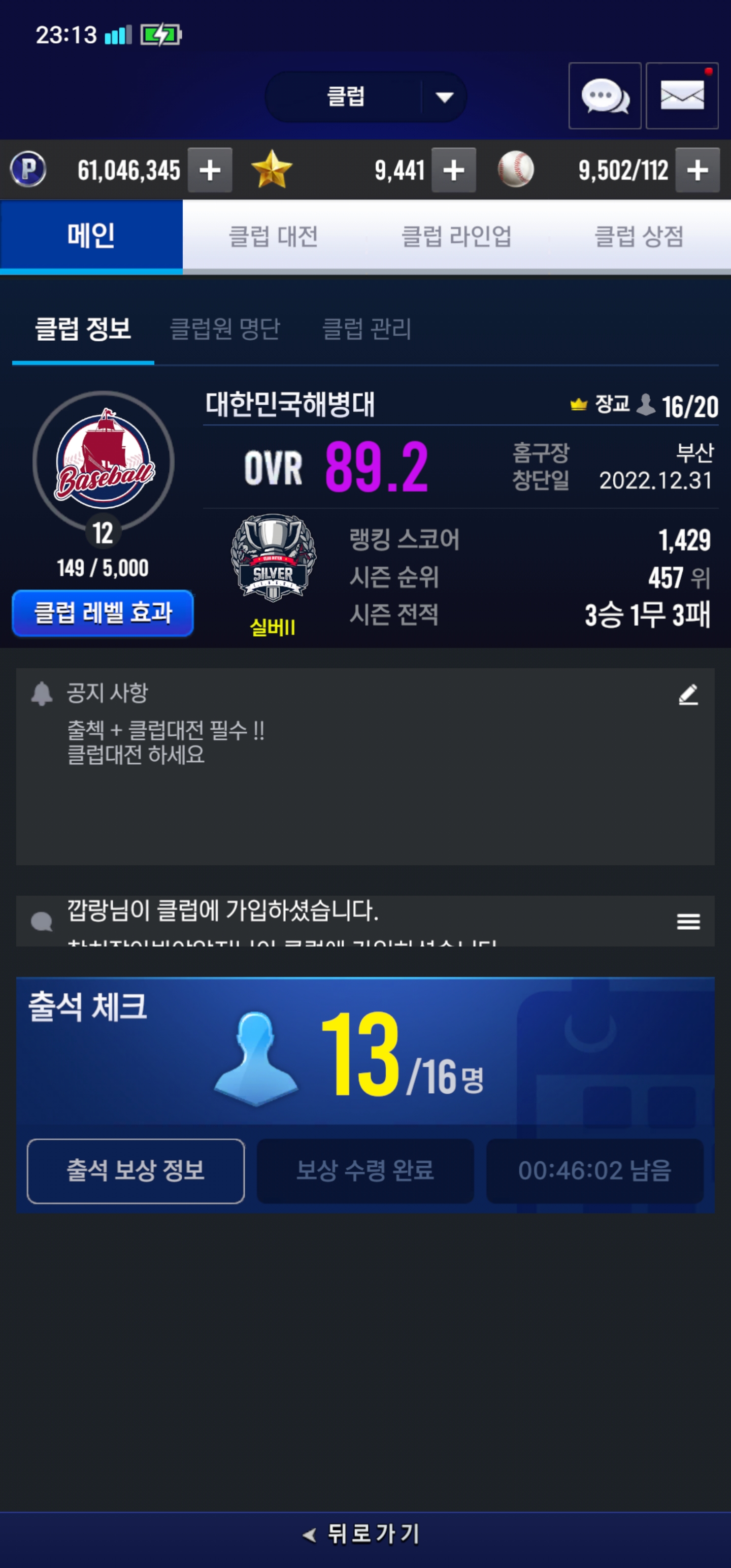The width and height of the screenshot is (731, 1568).
Task: Select the 메인 tab
Action: (91, 236)
